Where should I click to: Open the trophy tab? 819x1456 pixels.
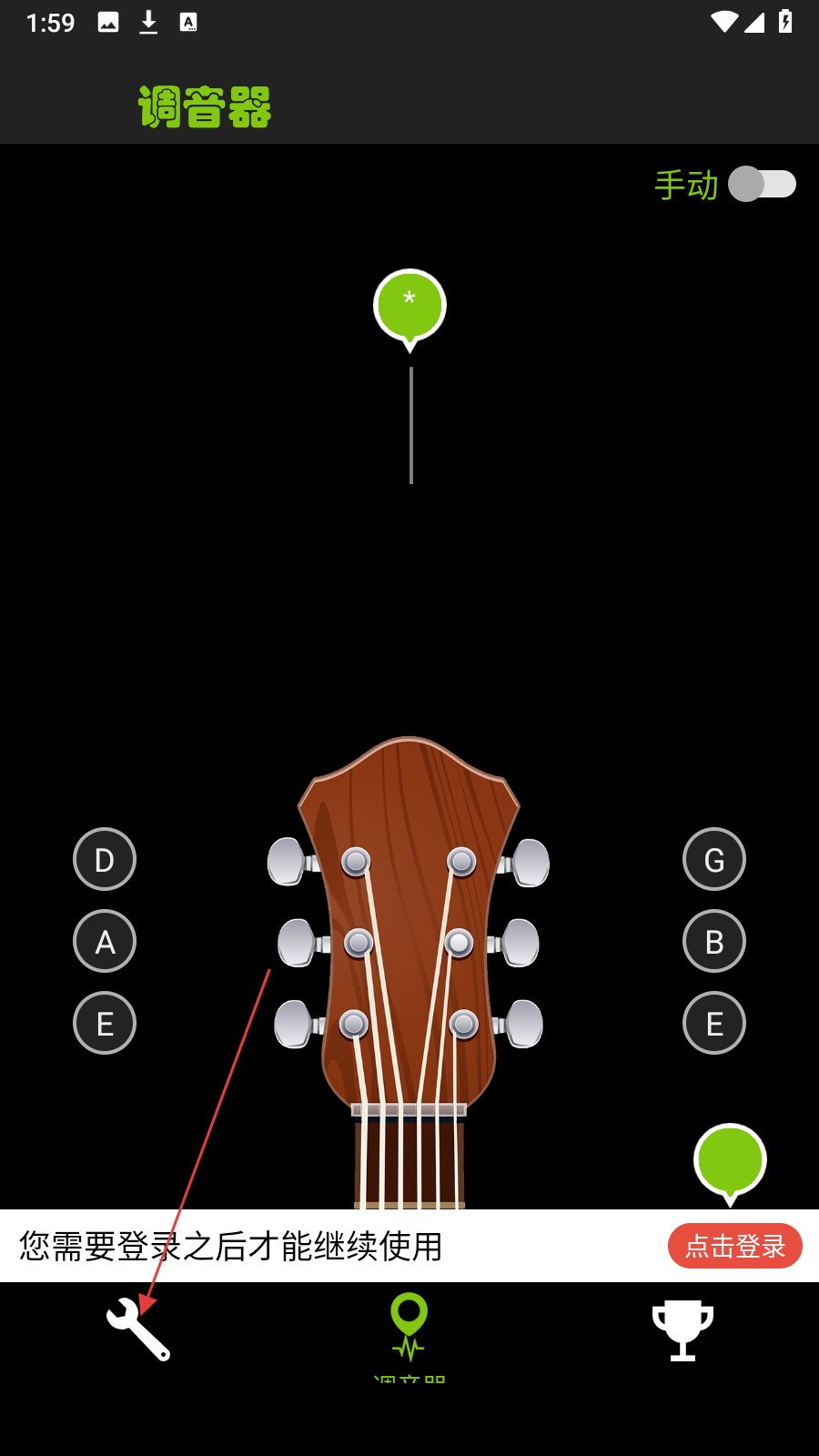tap(682, 1330)
